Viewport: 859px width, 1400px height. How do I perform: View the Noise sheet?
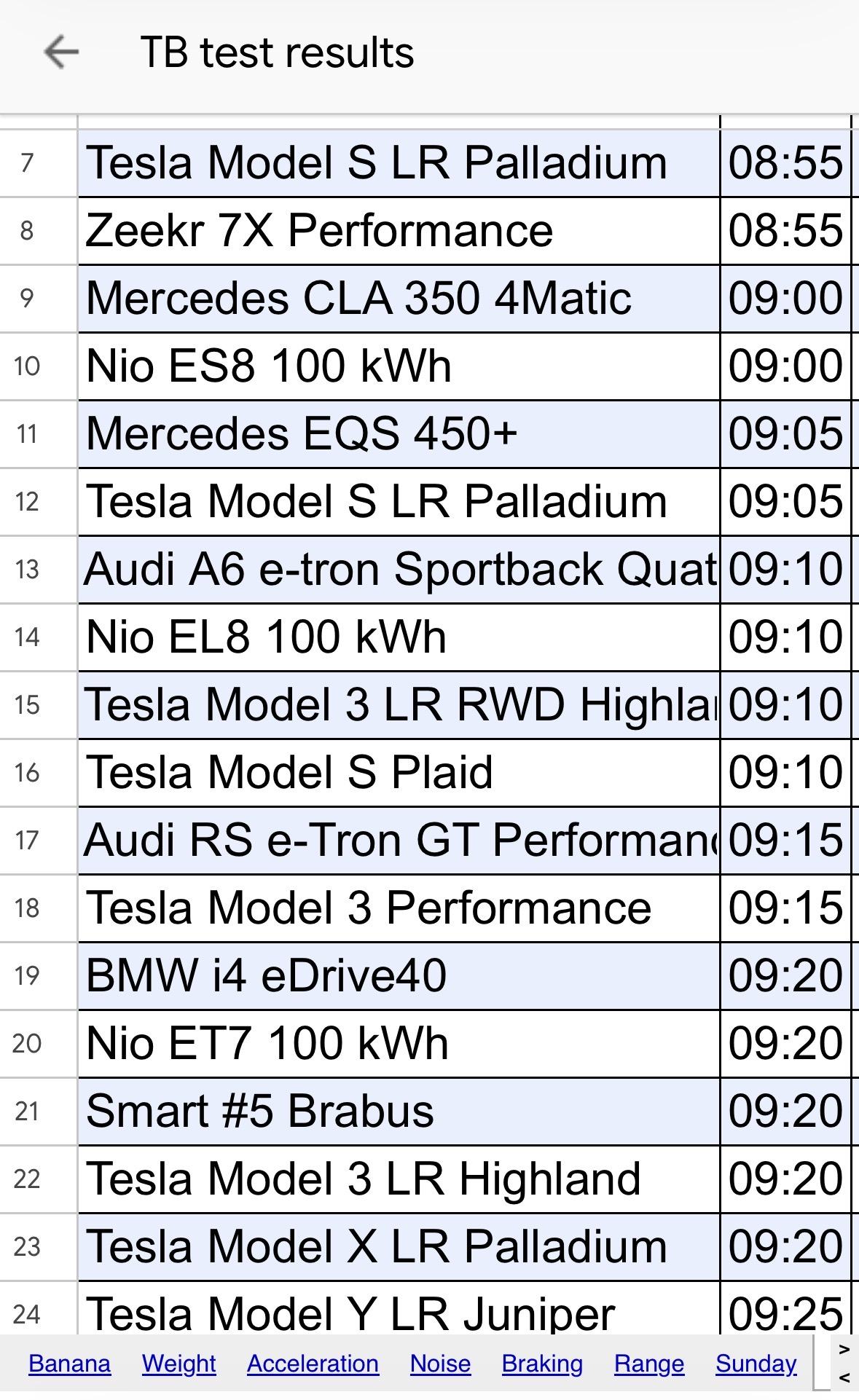pyautogui.click(x=440, y=1364)
